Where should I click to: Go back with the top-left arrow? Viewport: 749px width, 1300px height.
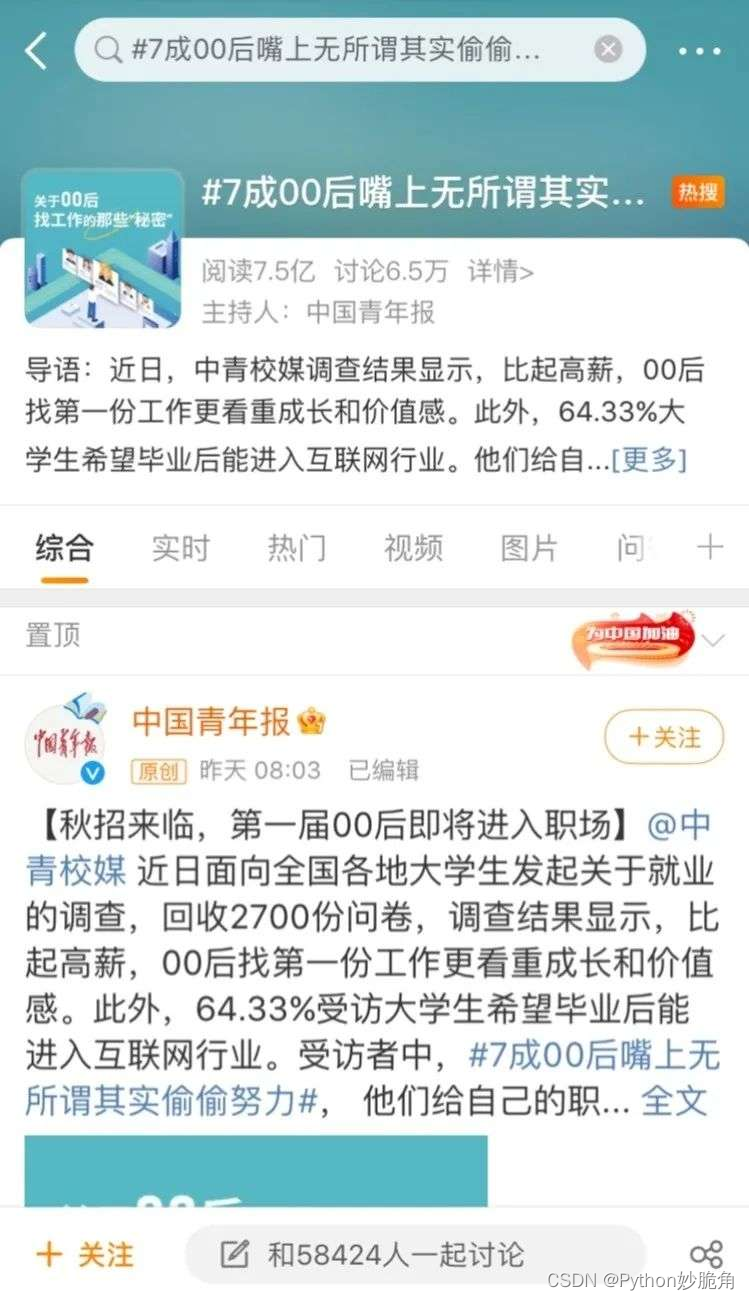click(x=37, y=50)
